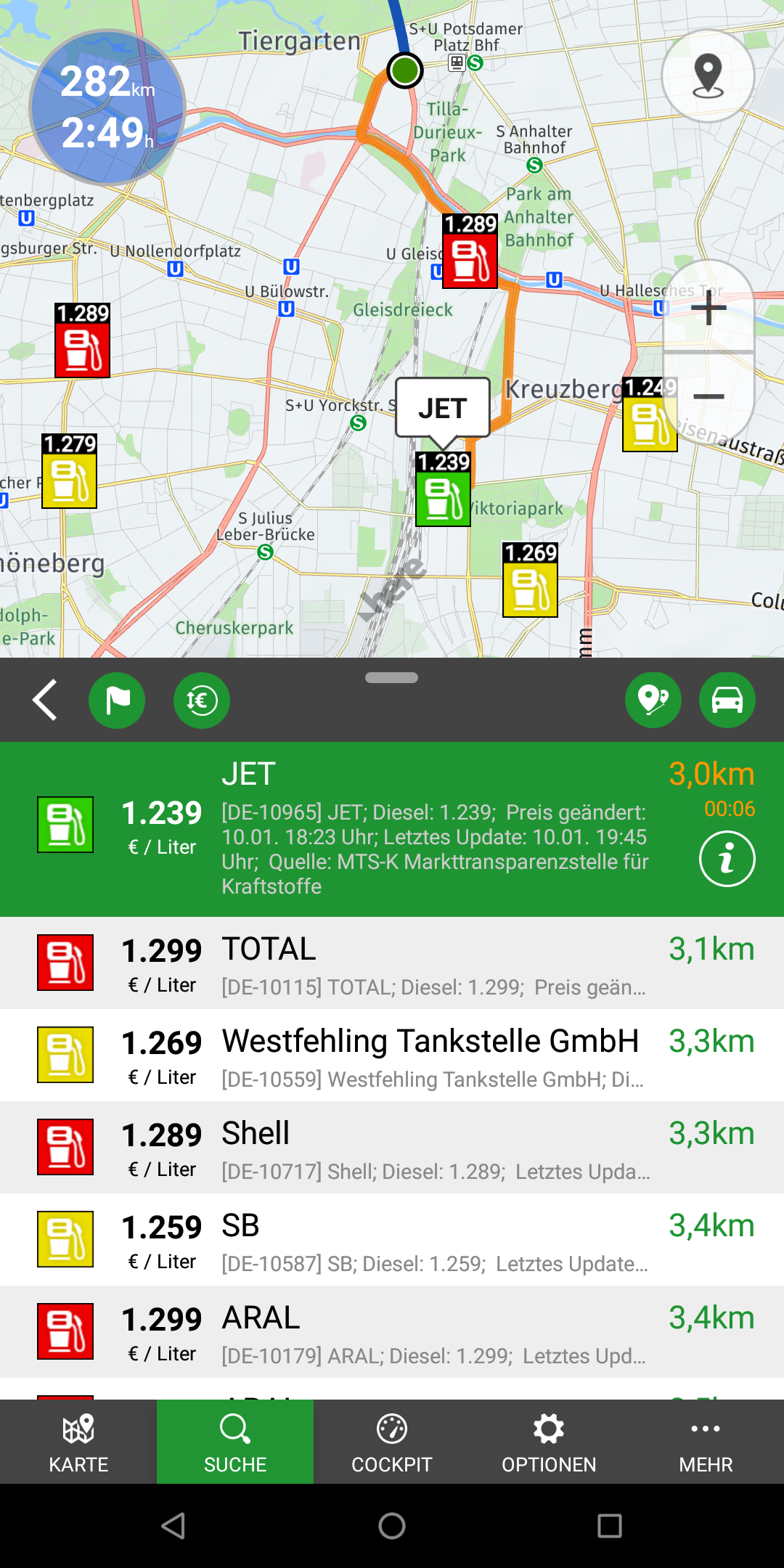Go to the Android home screen
Viewport: 784px width, 1568px height.
click(x=392, y=1526)
